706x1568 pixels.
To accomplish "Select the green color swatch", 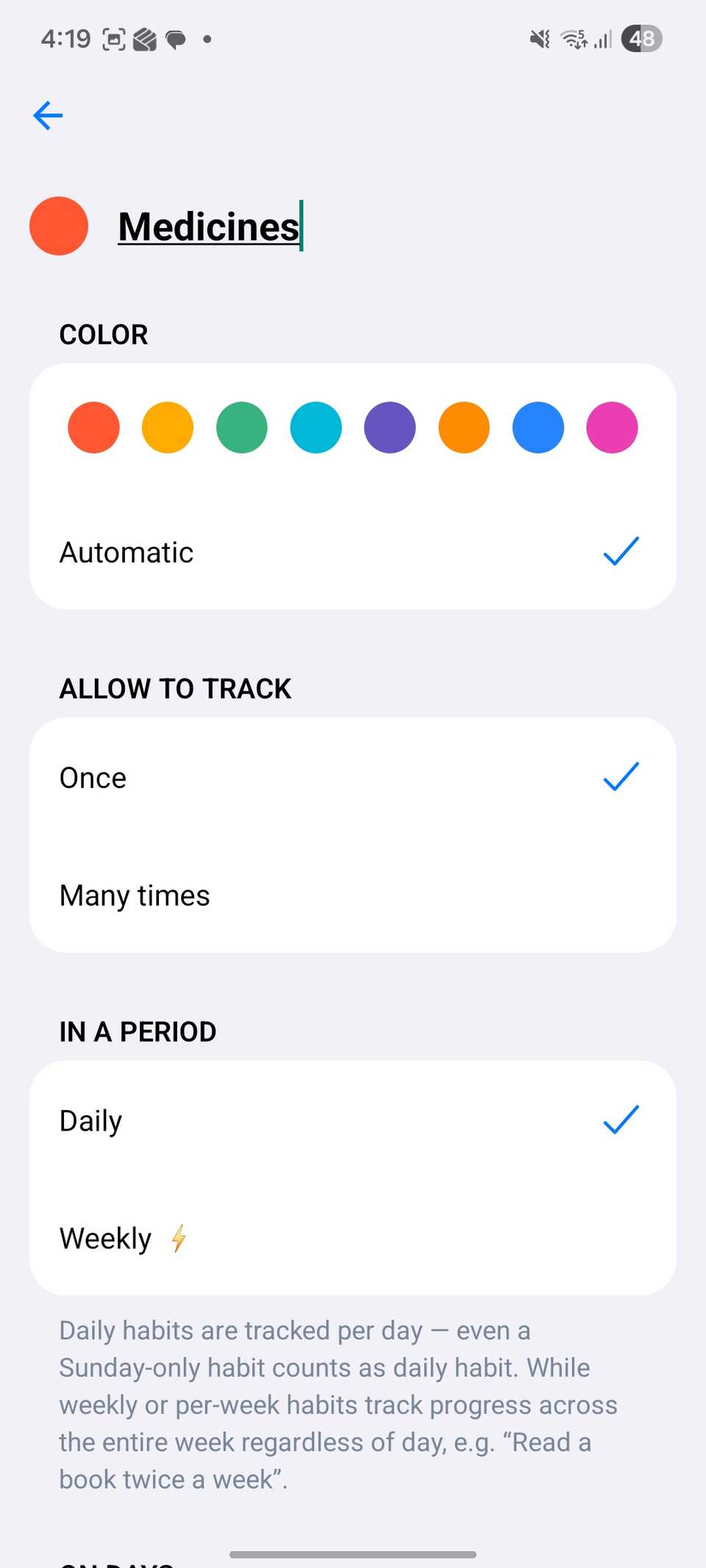I will click(241, 427).
